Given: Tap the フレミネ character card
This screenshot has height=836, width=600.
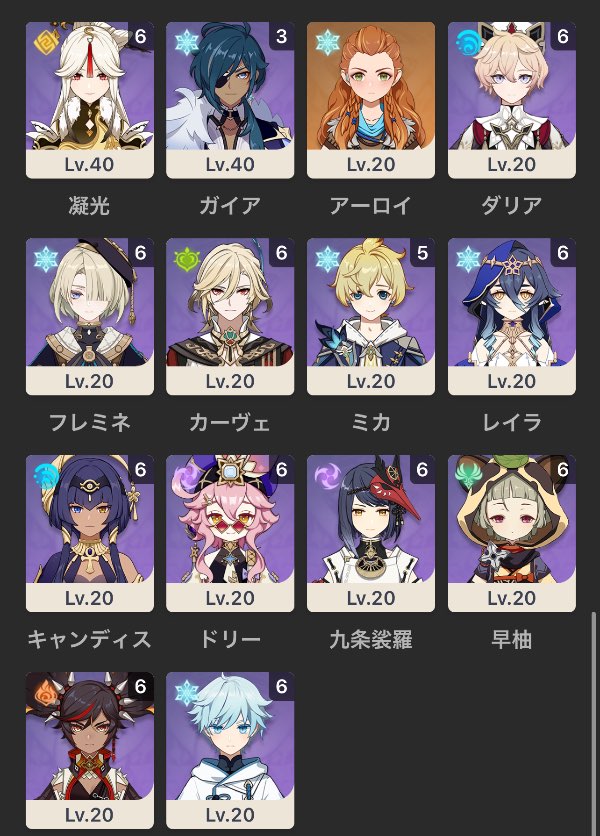Looking at the screenshot, I should click(x=89, y=316).
